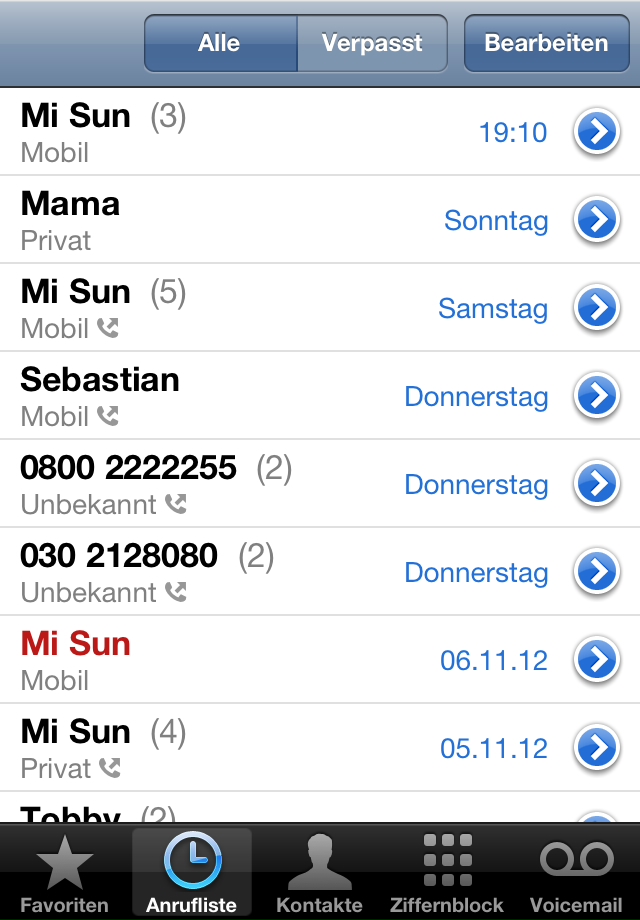Image resolution: width=640 pixels, height=920 pixels.
Task: View details of Mi Sun 05.11.12 calls
Action: tap(597, 749)
